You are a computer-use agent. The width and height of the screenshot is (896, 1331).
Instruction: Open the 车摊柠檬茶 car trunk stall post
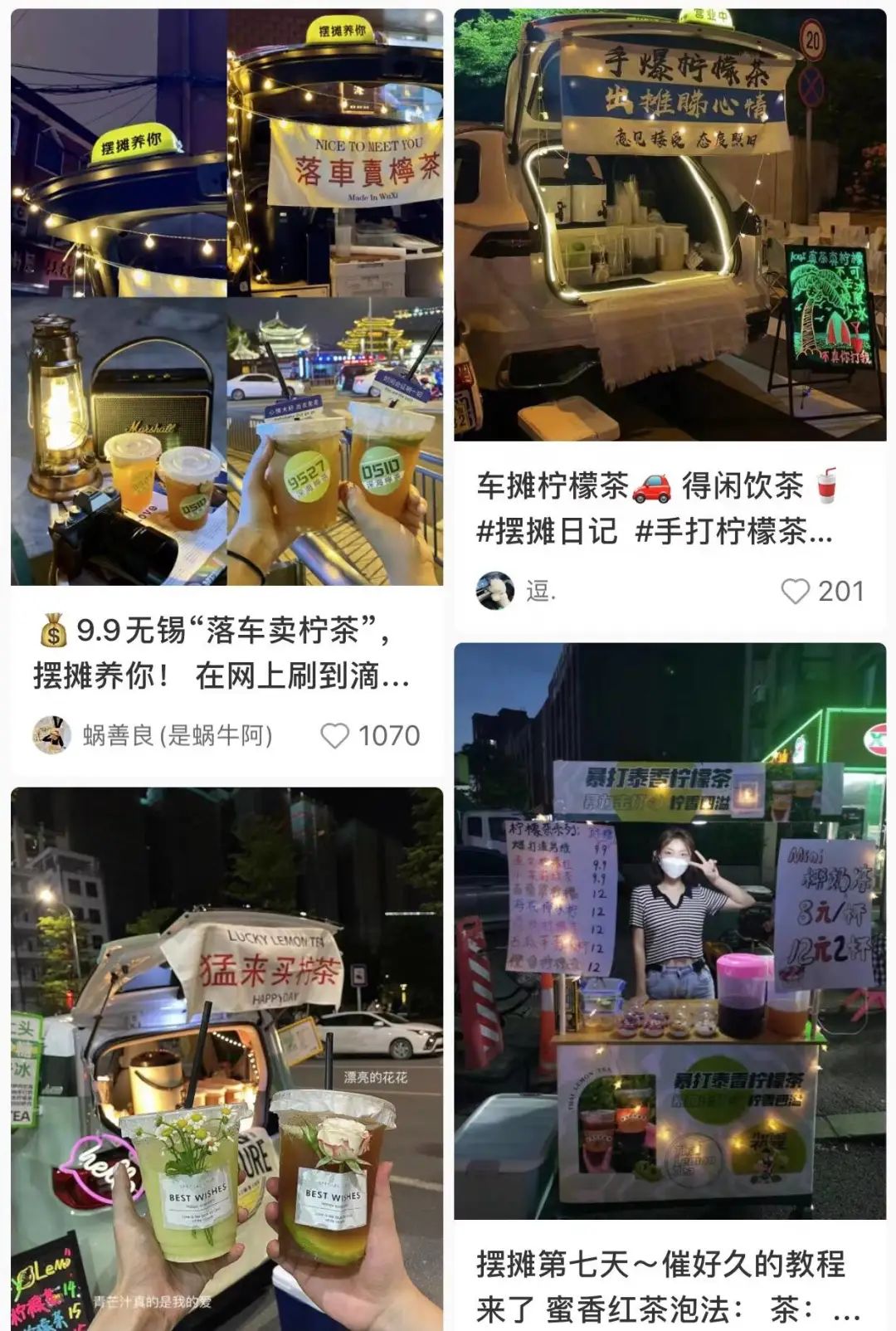pyautogui.click(x=670, y=224)
